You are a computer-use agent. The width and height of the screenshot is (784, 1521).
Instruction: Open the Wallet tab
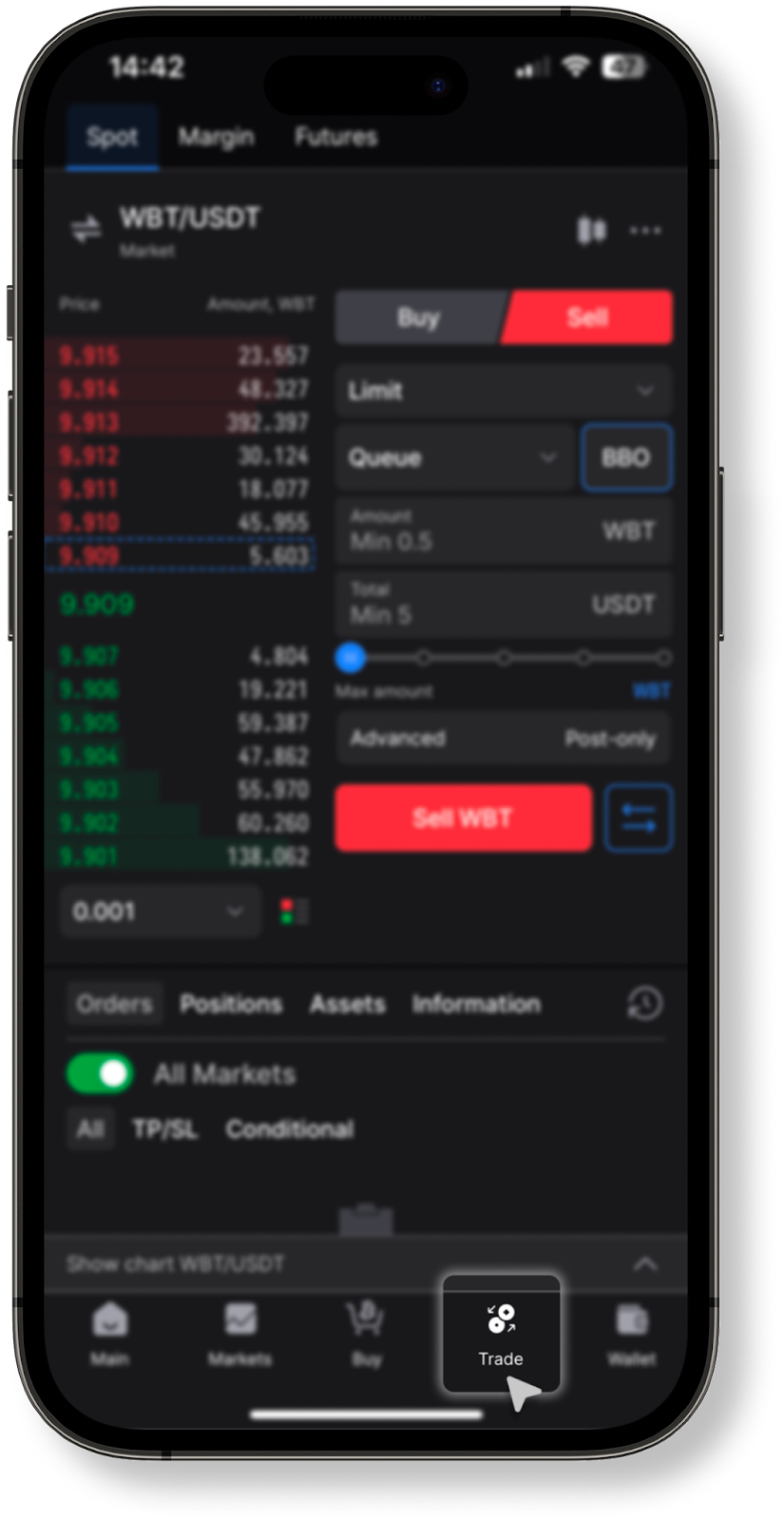click(x=632, y=1334)
